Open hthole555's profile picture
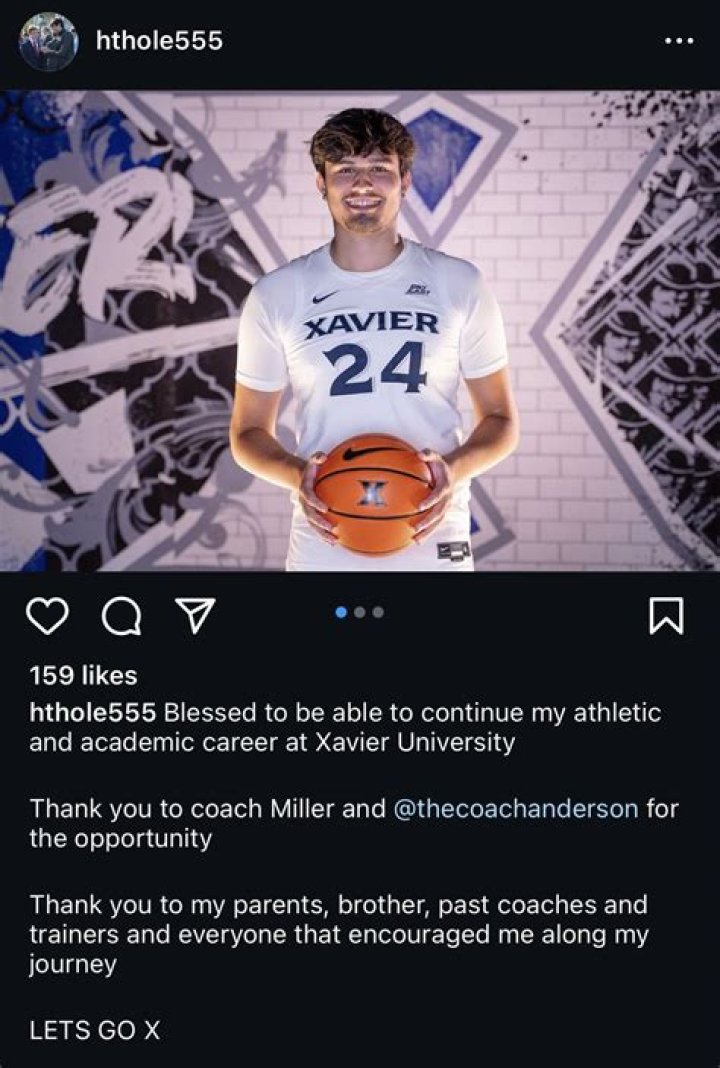 48,42
